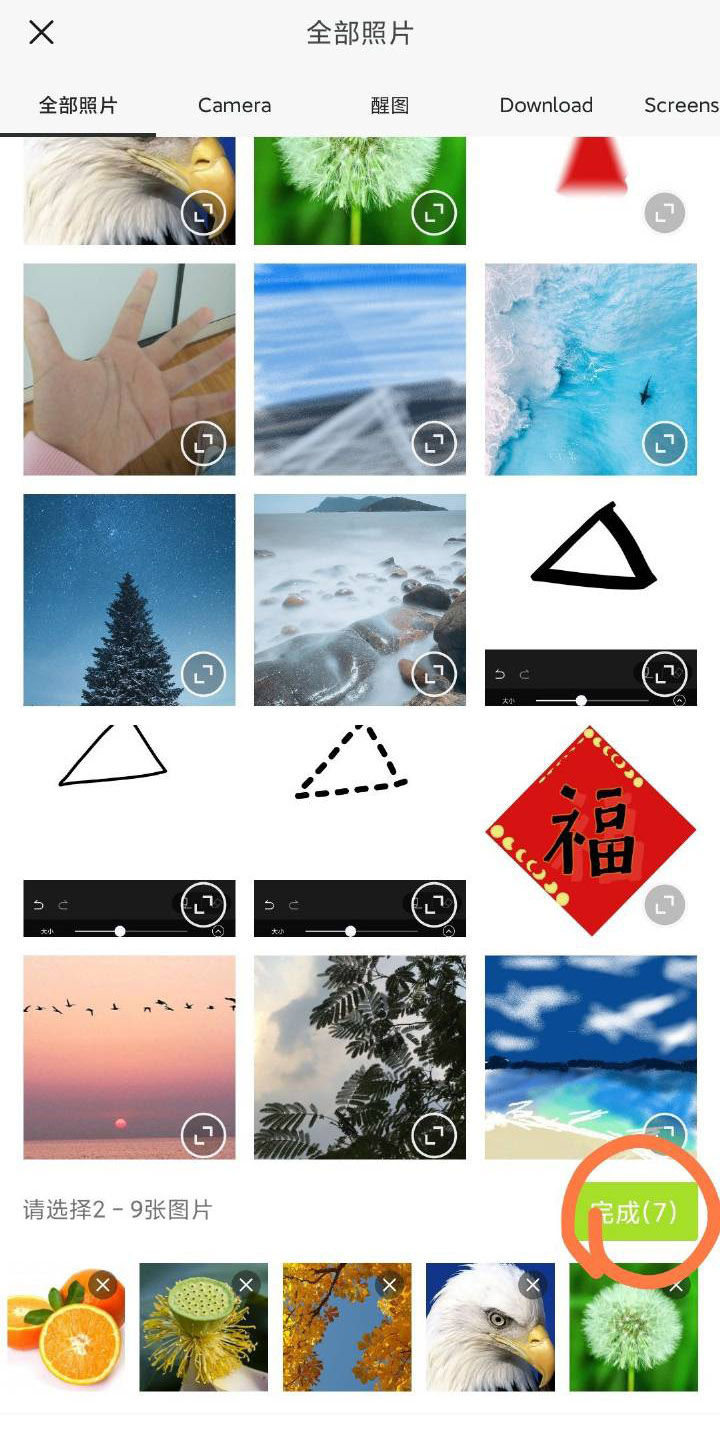Viewport: 720px width, 1440px height.
Task: Tap the preview icon on the ocean wave photo
Action: point(663,443)
